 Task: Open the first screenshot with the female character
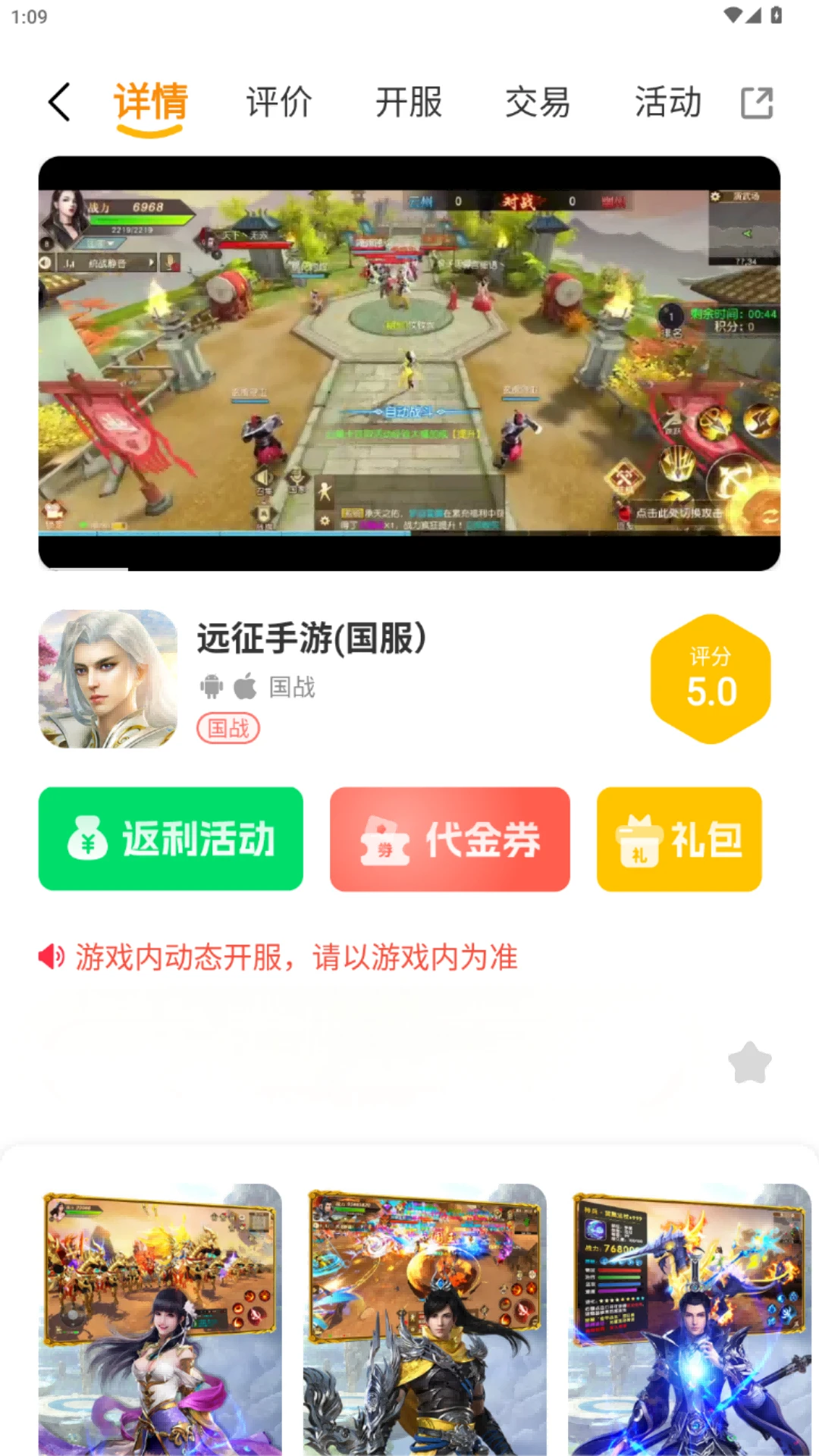coord(160,1319)
